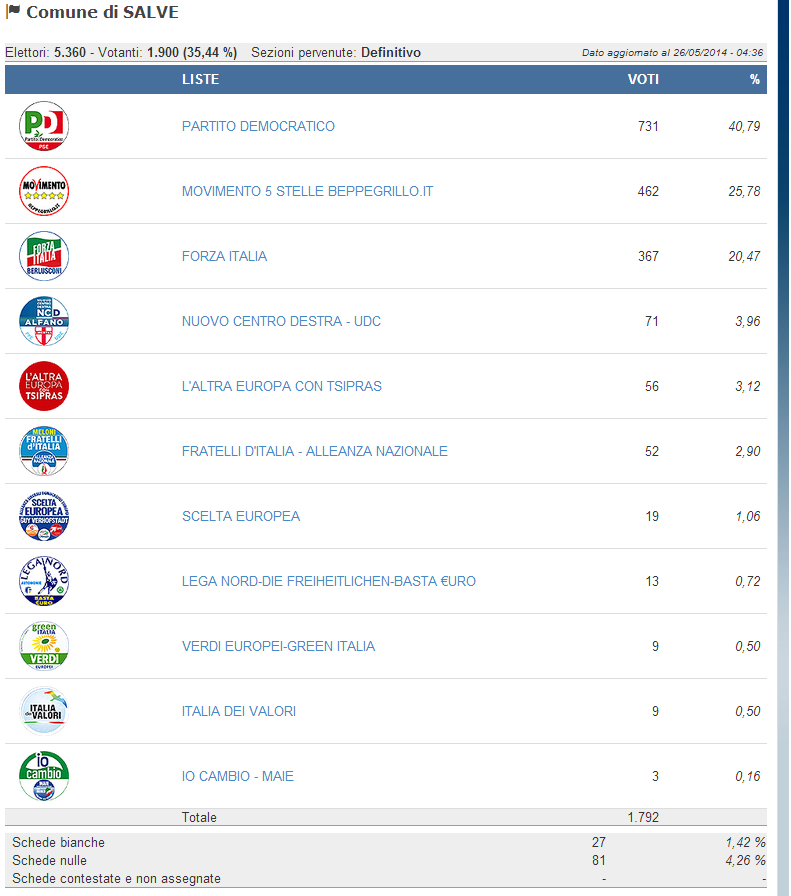The height and width of the screenshot is (896, 791).
Task: Open the Partito Democratico list link
Action: pos(258,127)
